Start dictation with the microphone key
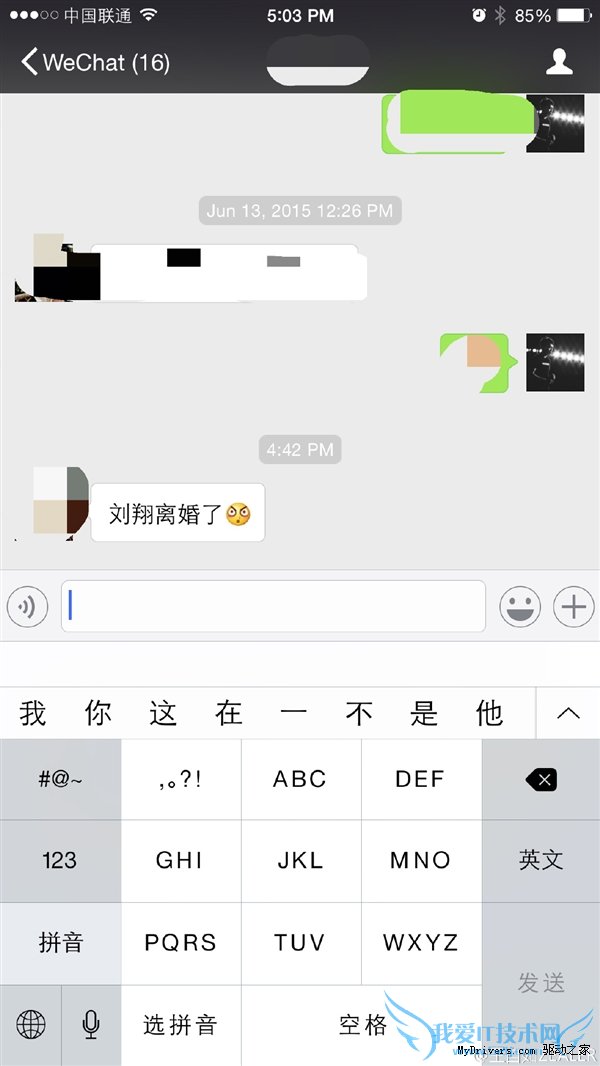The width and height of the screenshot is (600, 1066). 91,1025
